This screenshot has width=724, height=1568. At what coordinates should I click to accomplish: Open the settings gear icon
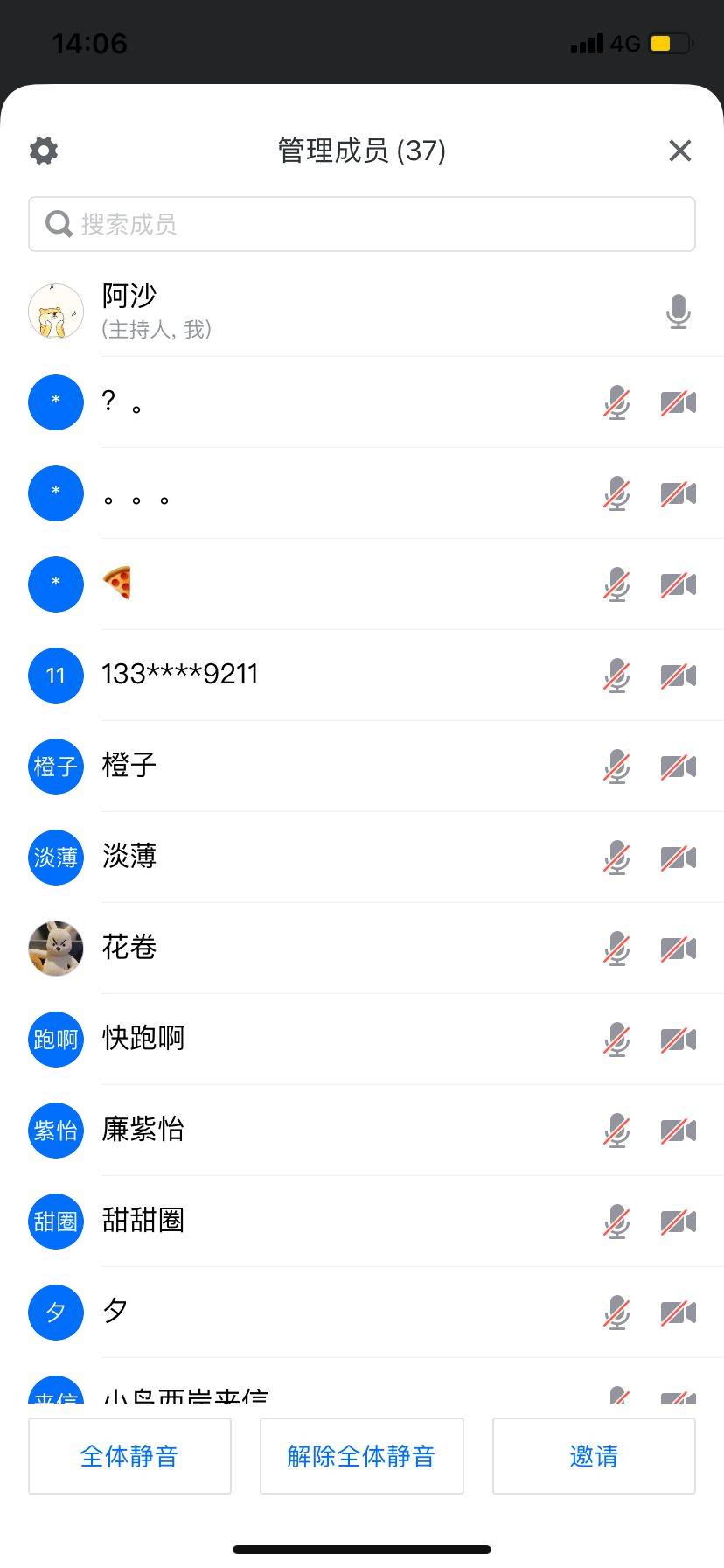click(44, 150)
